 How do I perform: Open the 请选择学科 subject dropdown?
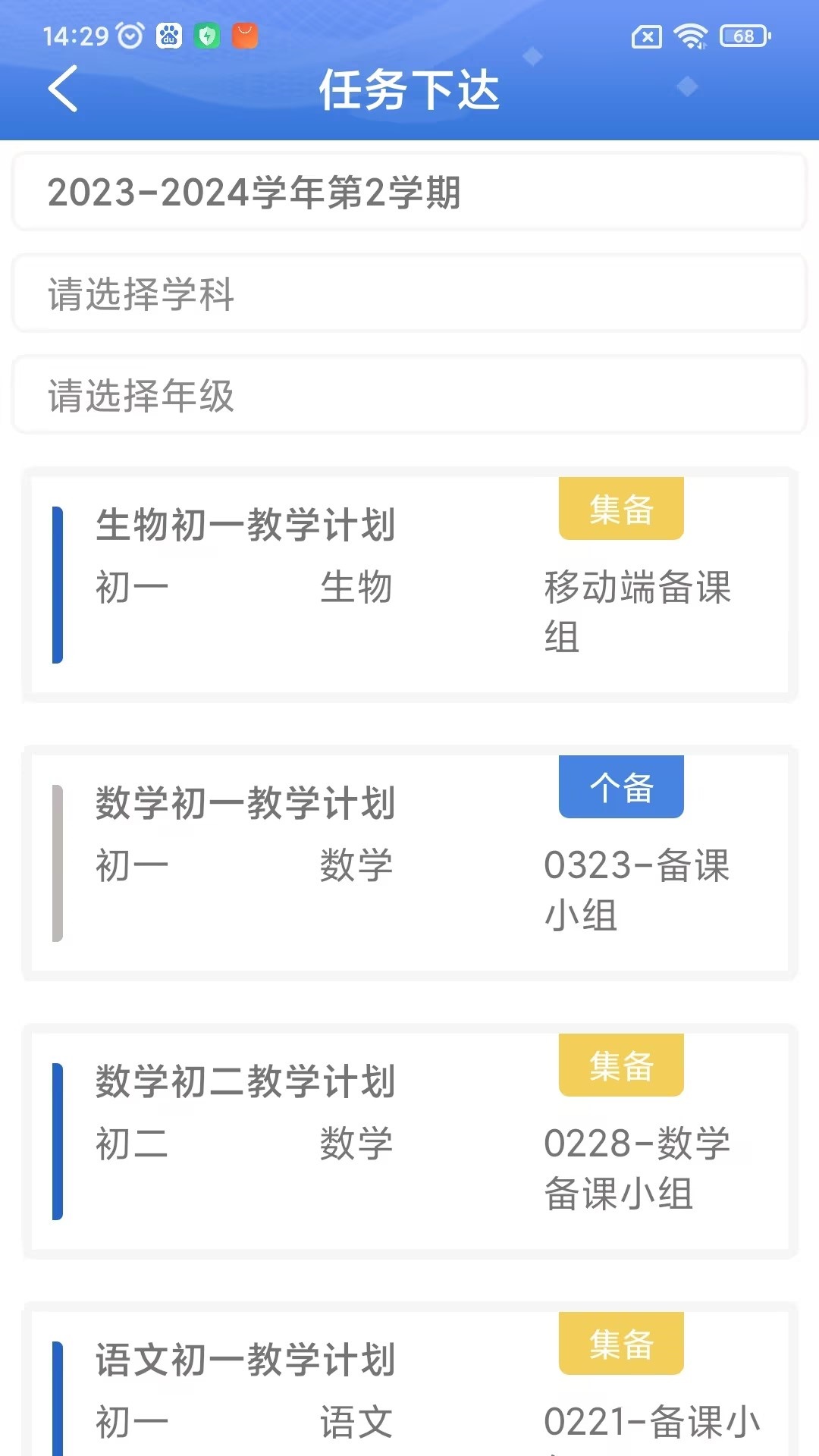[x=409, y=293]
